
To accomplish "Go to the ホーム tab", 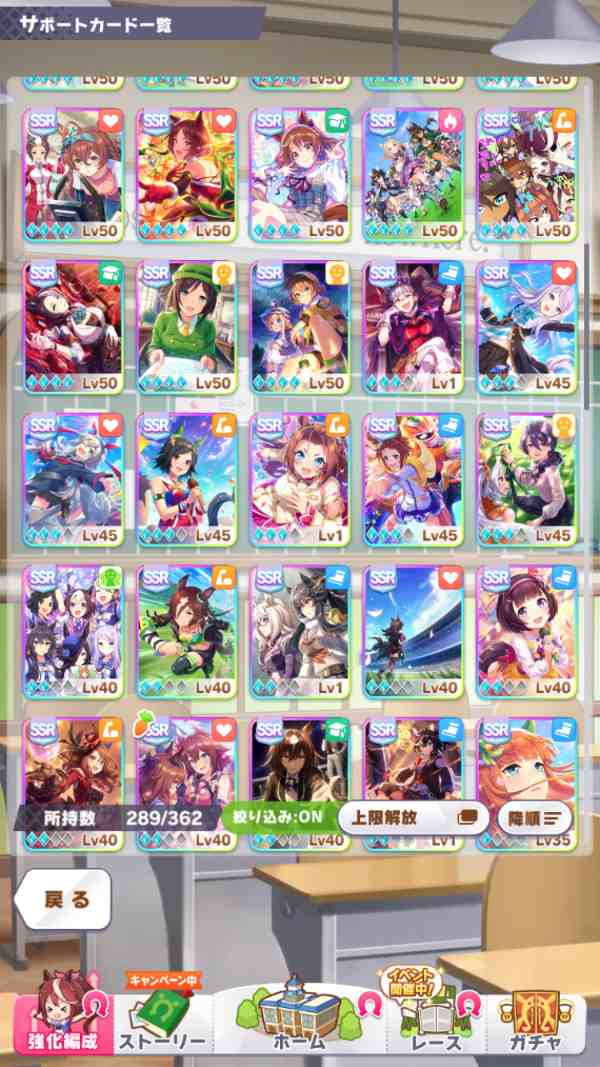I will pos(298,1015).
